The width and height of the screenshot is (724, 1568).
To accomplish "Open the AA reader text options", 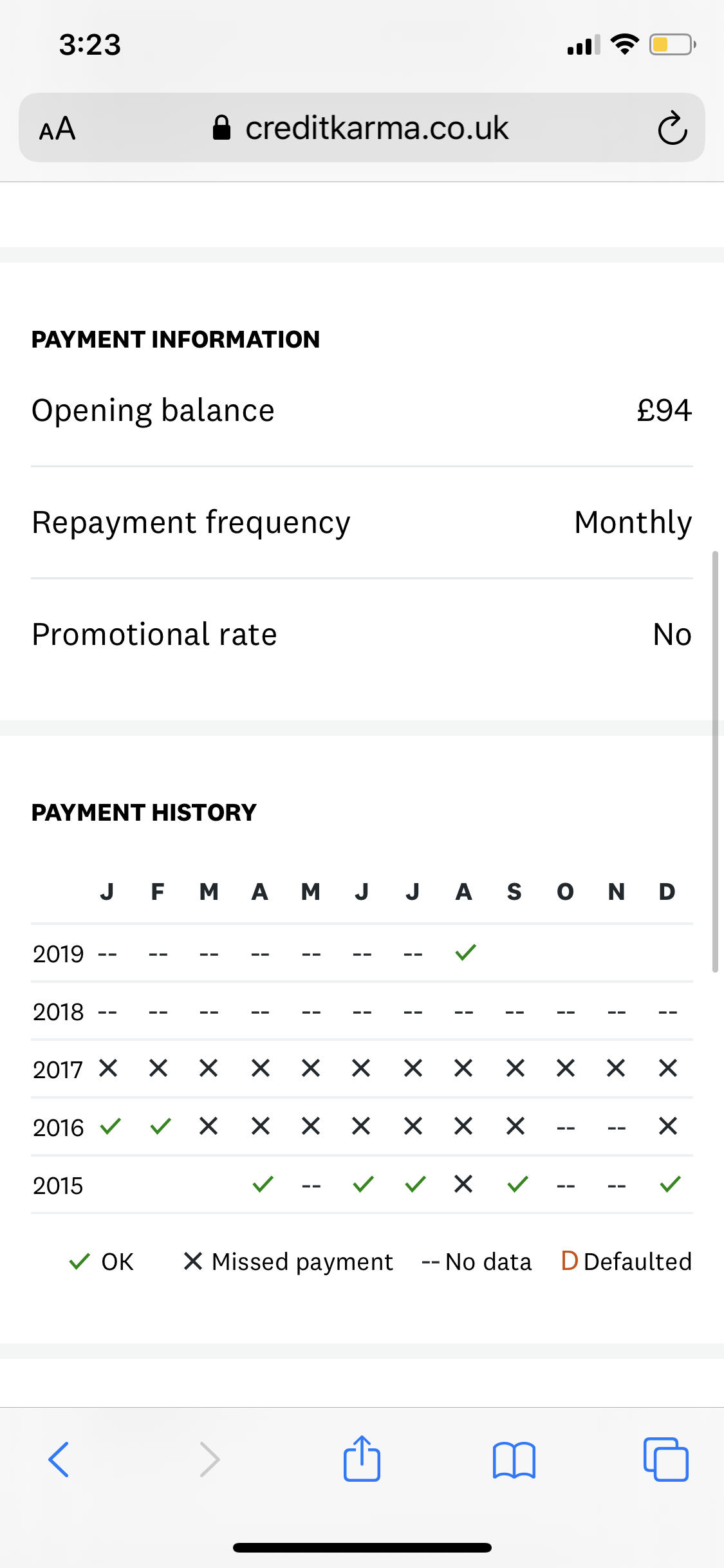I will 57,128.
